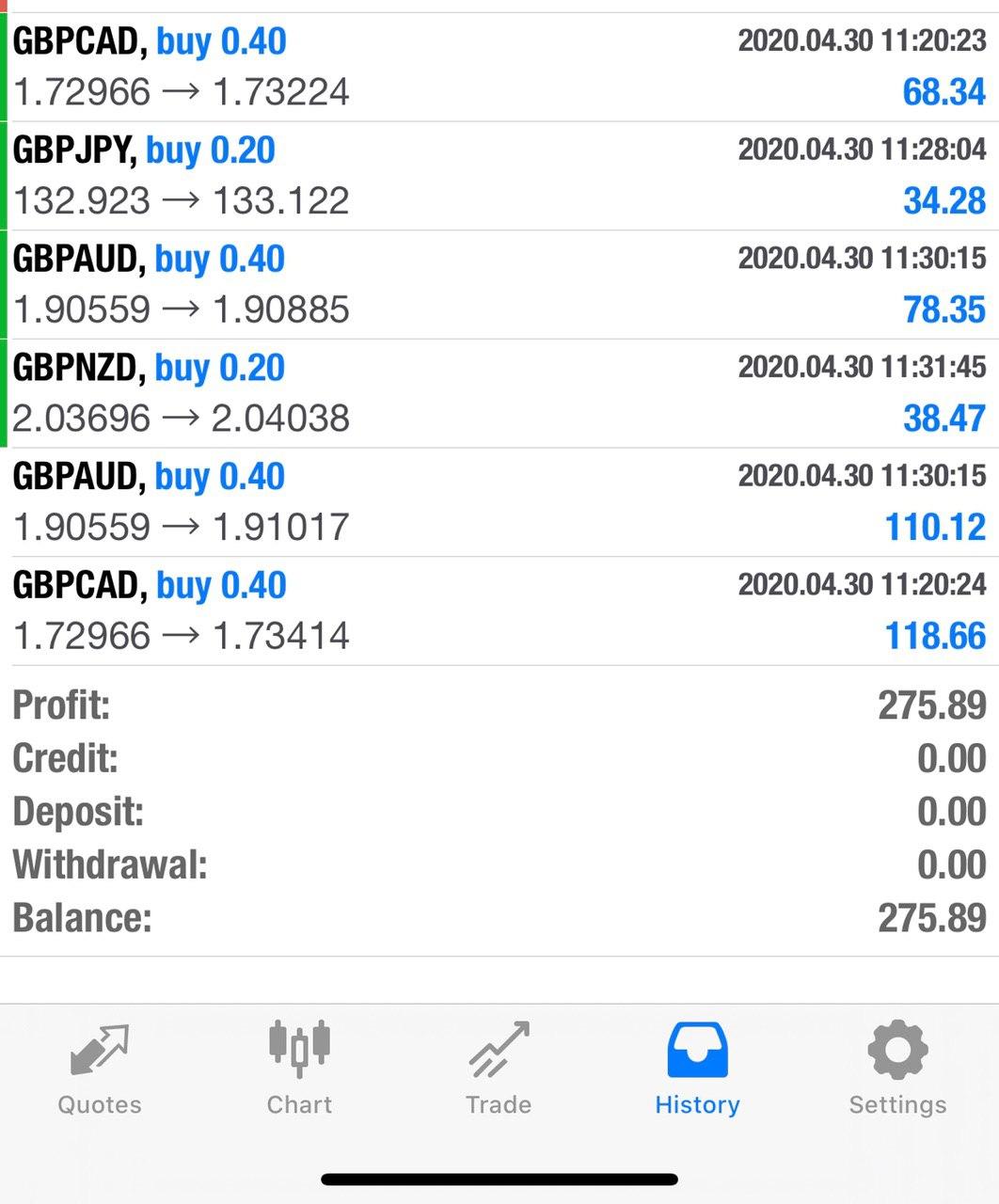View the GBPNZD buy 0.20 trade details
The image size is (999, 1204).
[499, 393]
